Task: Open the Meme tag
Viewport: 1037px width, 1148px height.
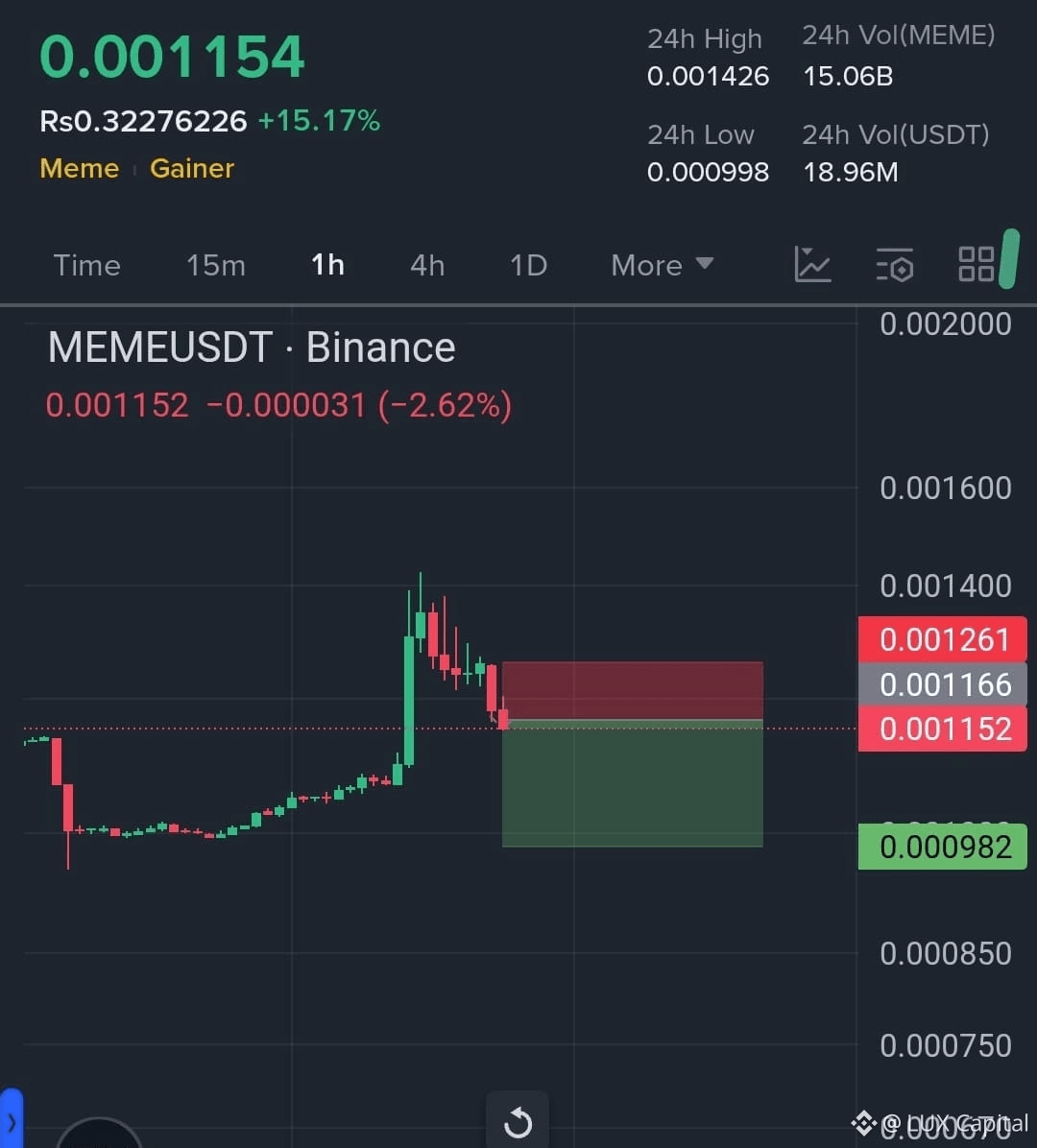Action: [80, 169]
